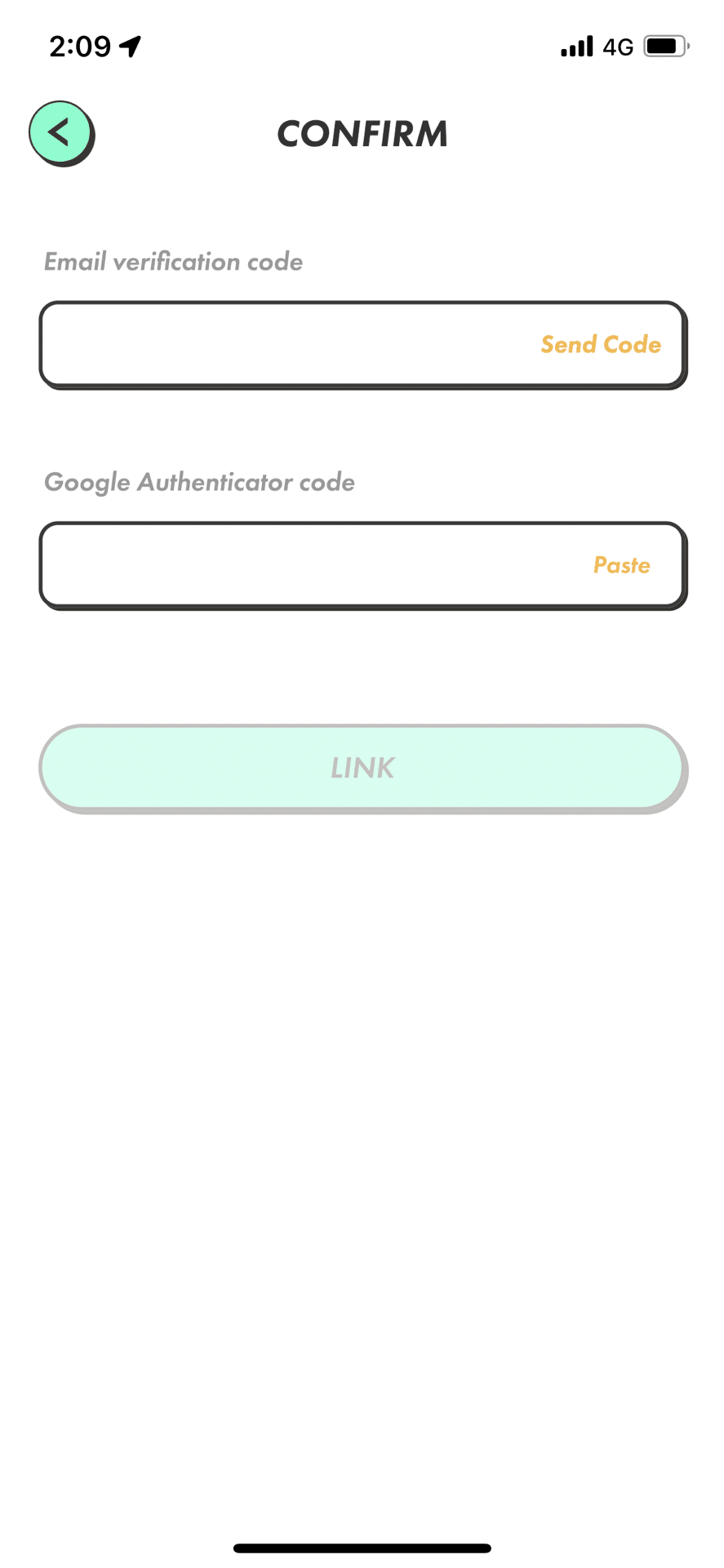Go back using the green arrow button
The width and height of the screenshot is (724, 1568).
pyautogui.click(x=61, y=133)
